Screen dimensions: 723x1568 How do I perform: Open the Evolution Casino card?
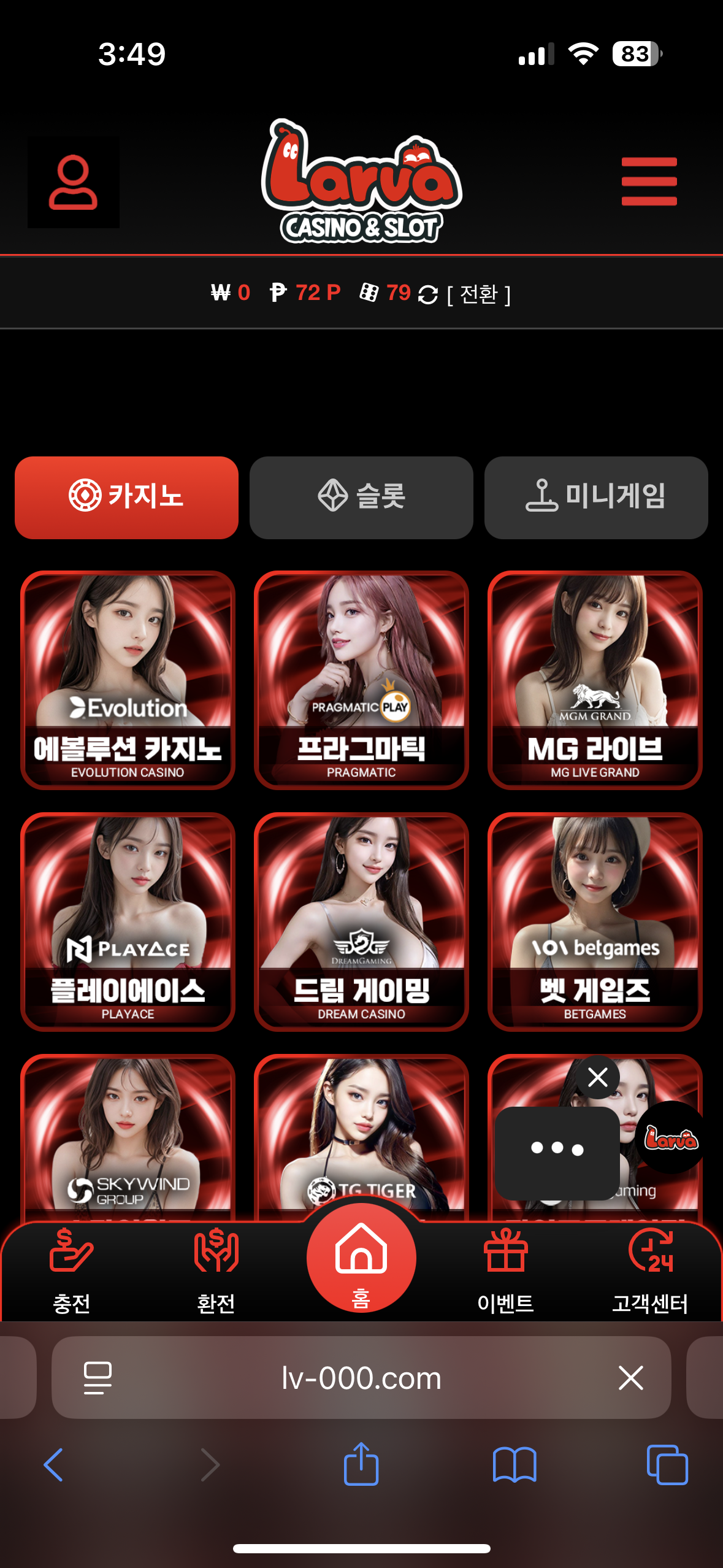[128, 680]
